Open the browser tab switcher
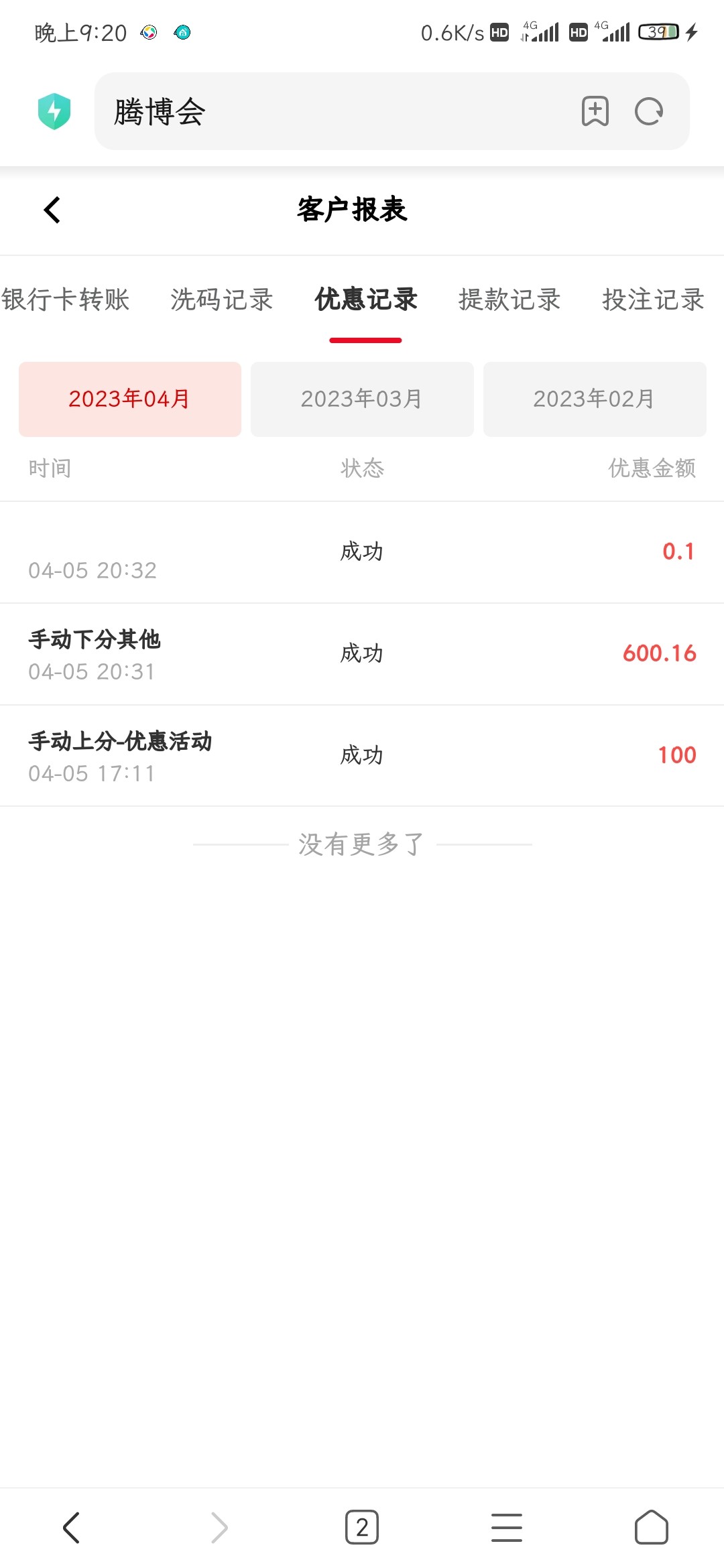Image resolution: width=724 pixels, height=1568 pixels. (362, 1528)
